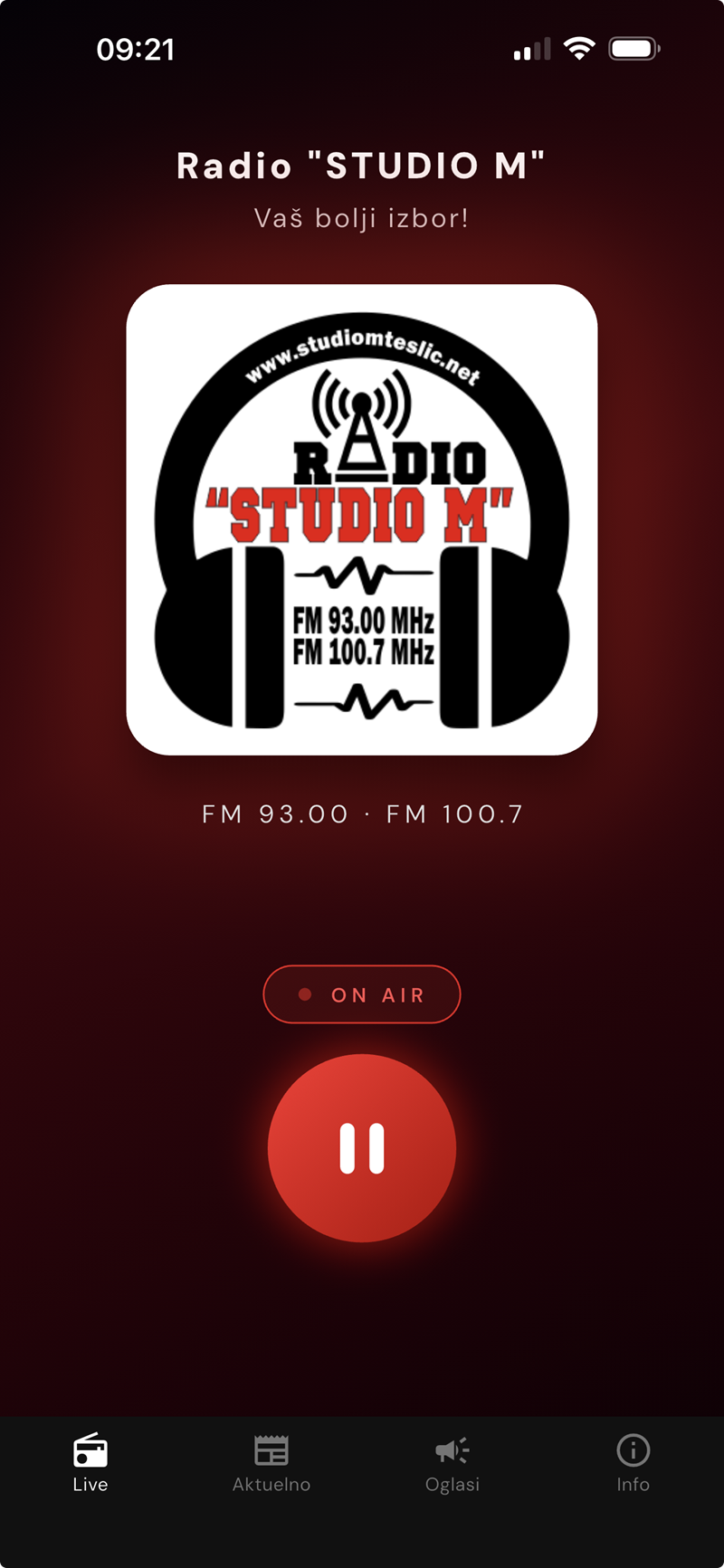This screenshot has width=724, height=1568.
Task: Click the FM 93.00 · FM 100.7 text
Action: [362, 813]
